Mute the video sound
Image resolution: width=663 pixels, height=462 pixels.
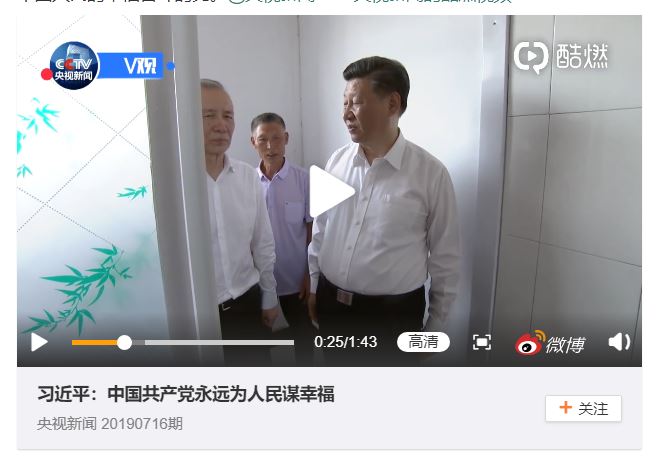[619, 342]
